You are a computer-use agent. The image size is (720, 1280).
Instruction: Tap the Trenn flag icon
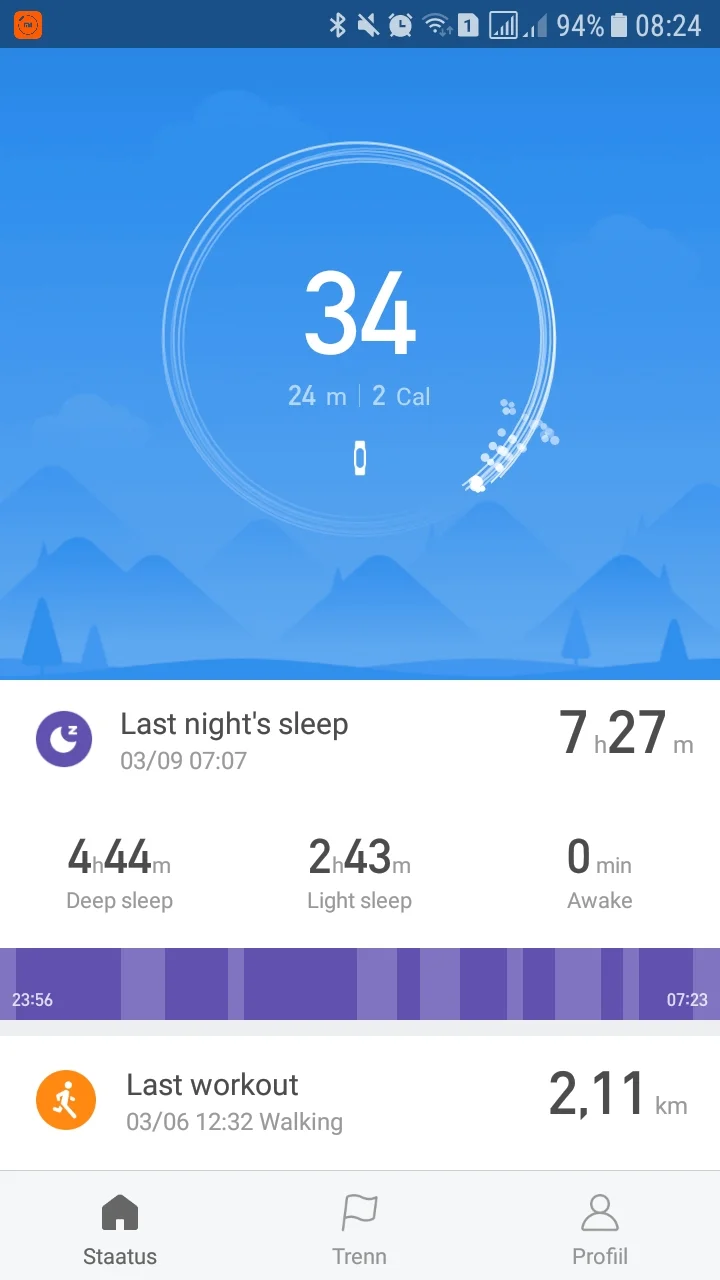[x=359, y=1212]
